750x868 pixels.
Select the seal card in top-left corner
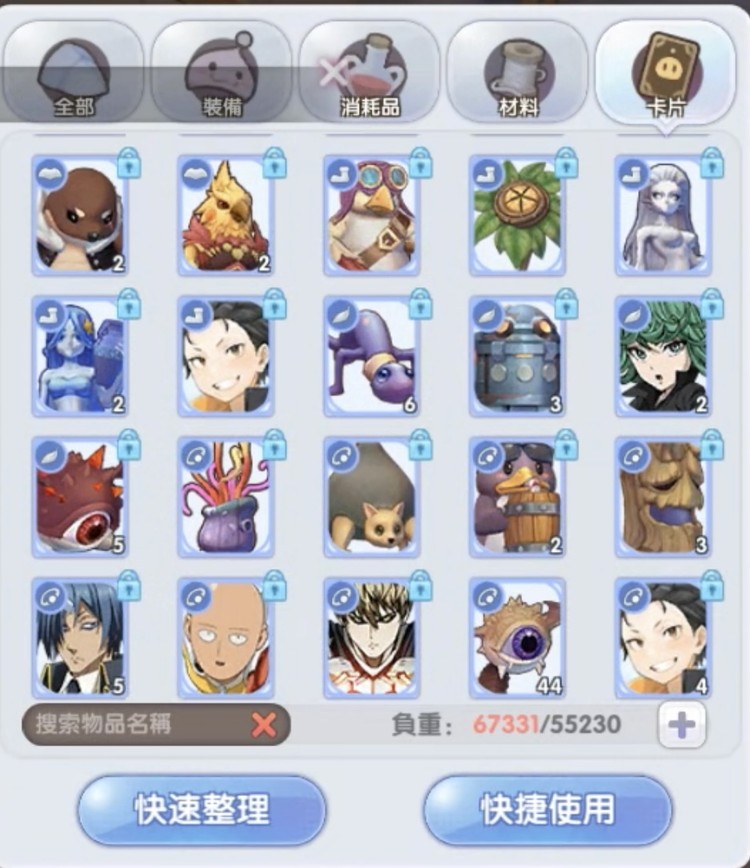click(x=80, y=215)
